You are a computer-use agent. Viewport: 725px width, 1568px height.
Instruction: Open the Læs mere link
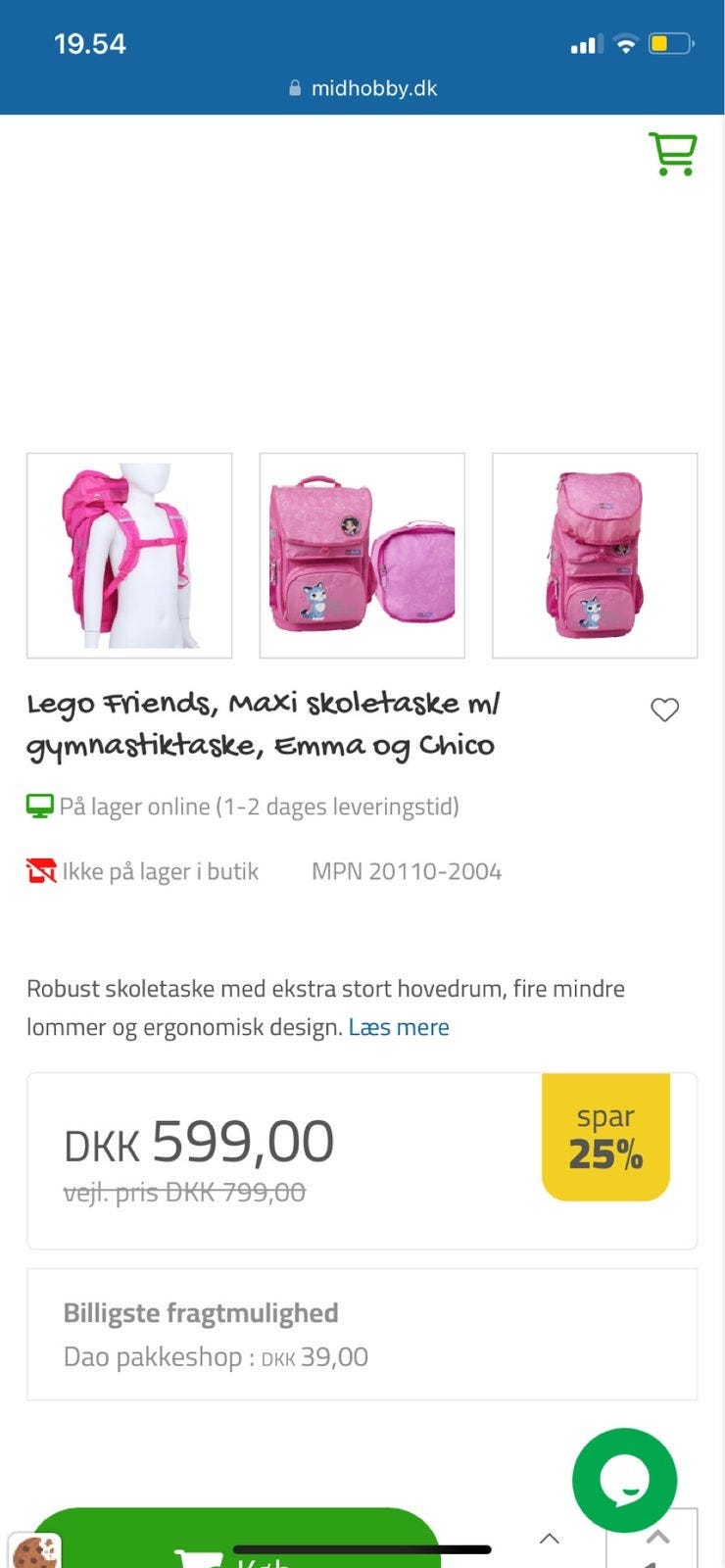tap(400, 1027)
